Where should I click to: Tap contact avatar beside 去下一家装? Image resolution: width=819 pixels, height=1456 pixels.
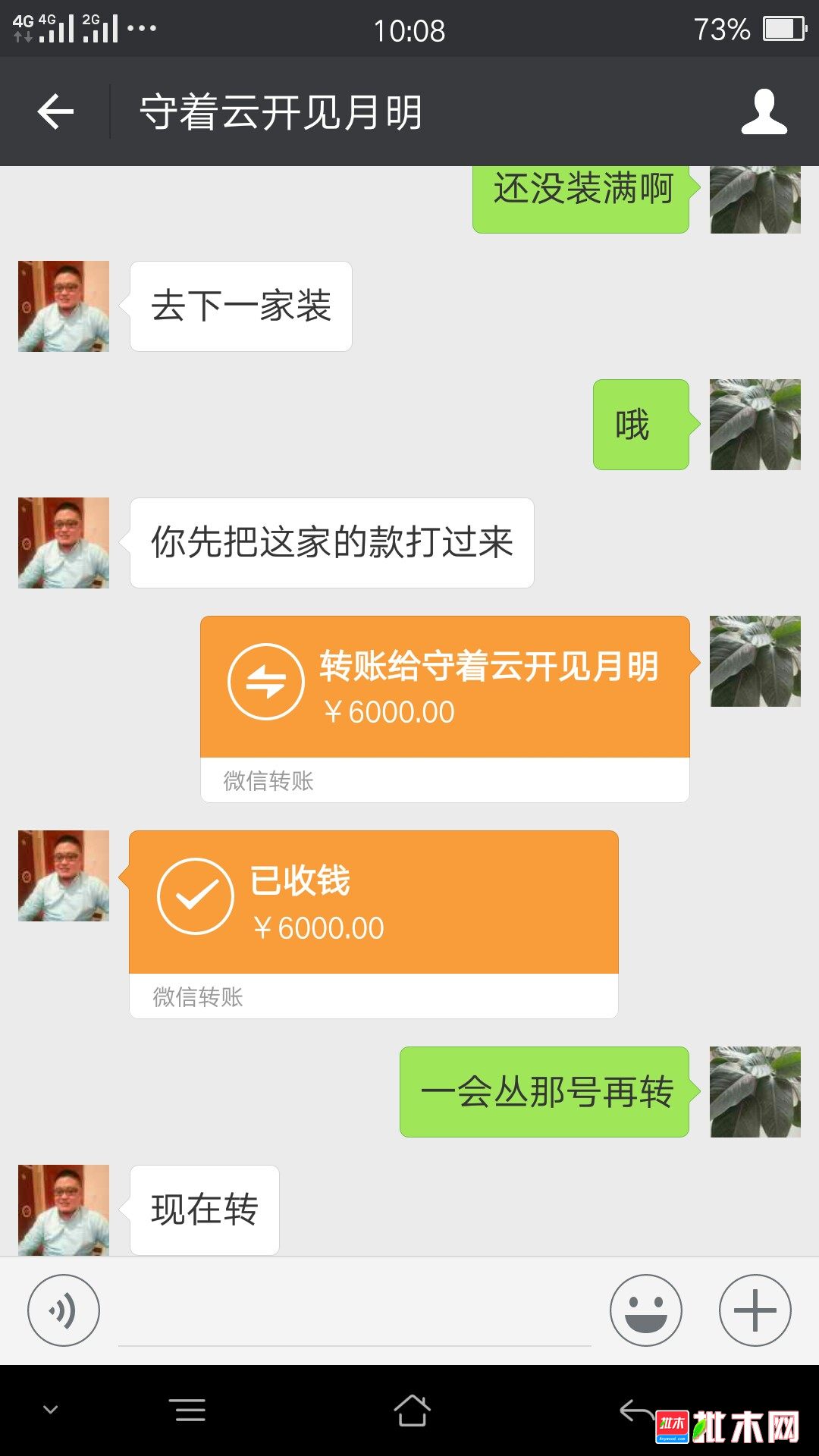(x=64, y=306)
